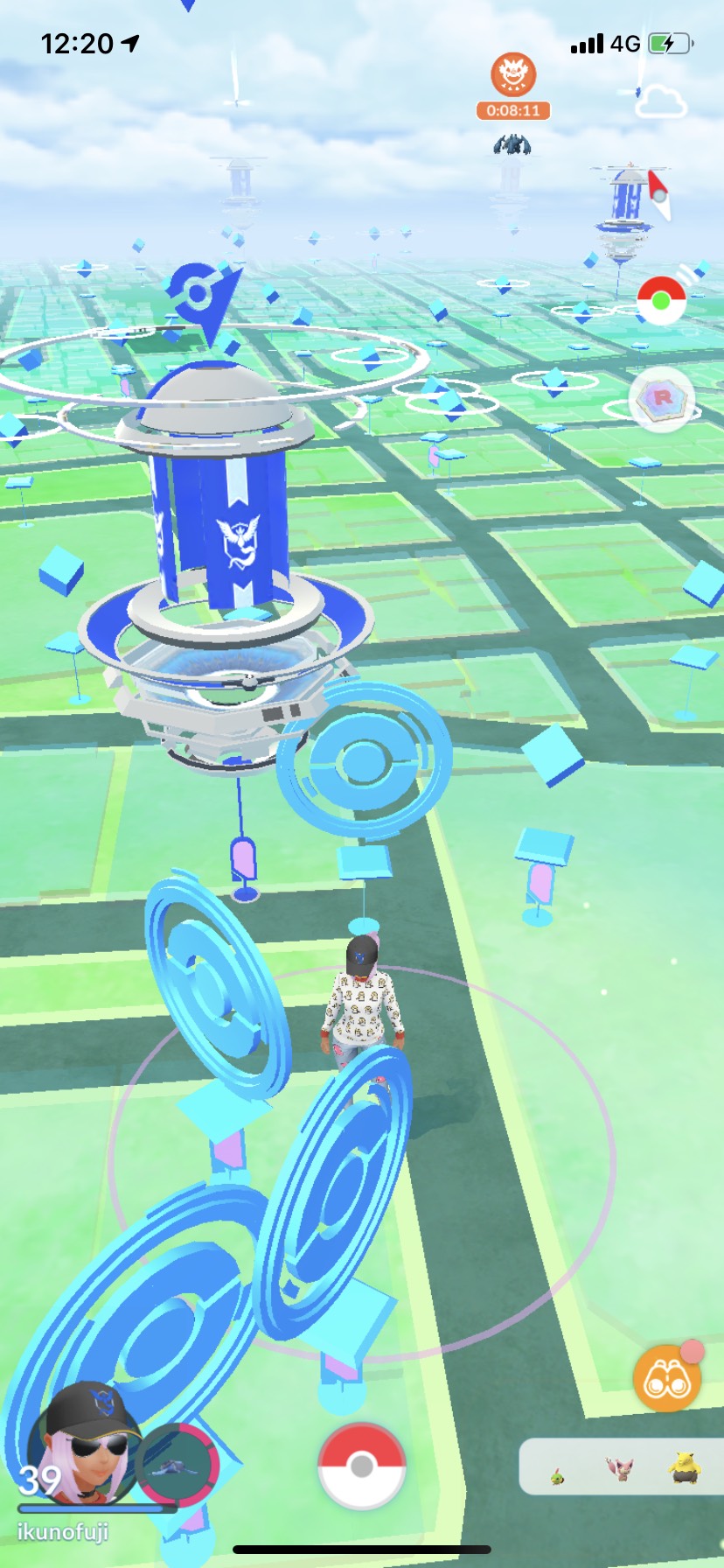Image resolution: width=724 pixels, height=1568 pixels.
Task: View buddy Pokémon next to the avatar
Action: [x=178, y=1466]
